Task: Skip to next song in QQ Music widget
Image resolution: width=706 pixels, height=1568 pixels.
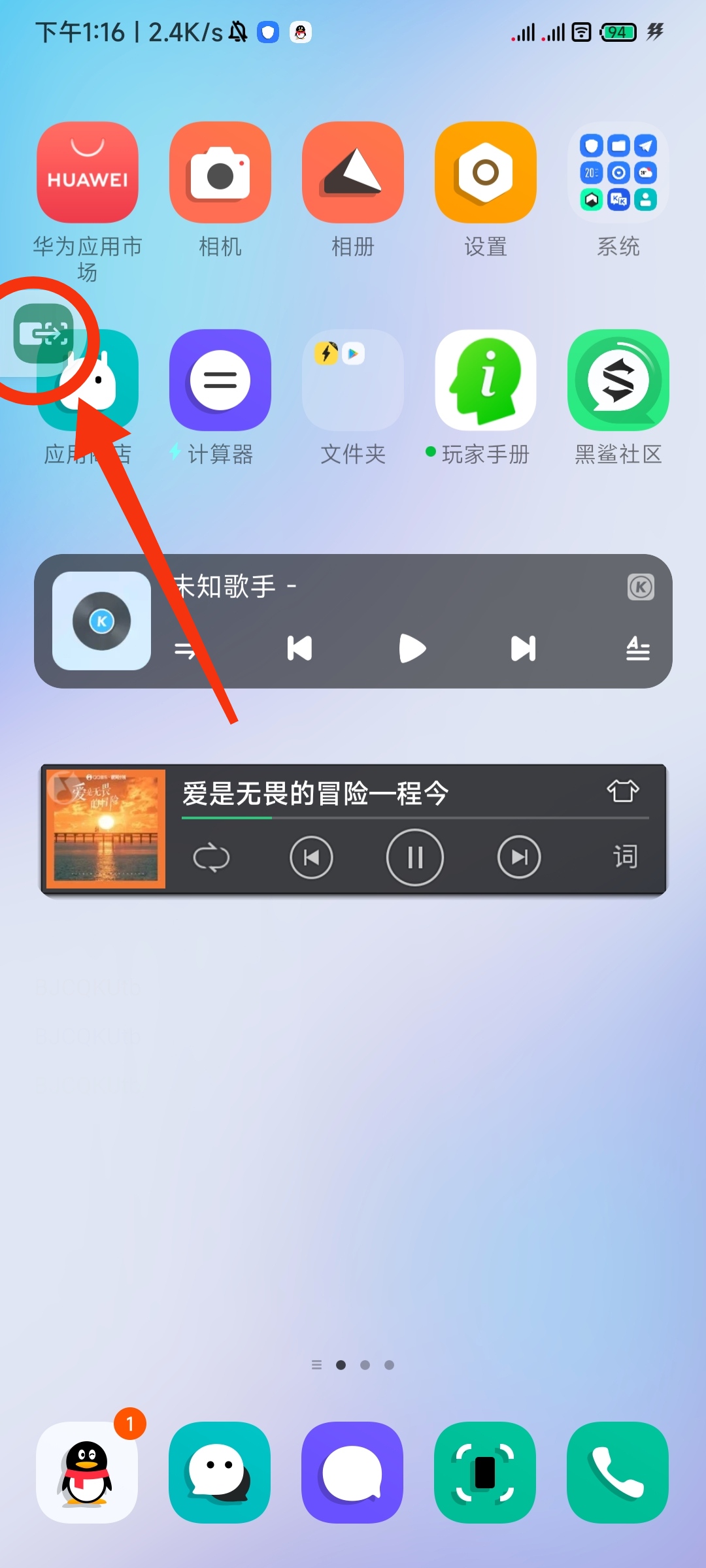Action: coord(519,857)
